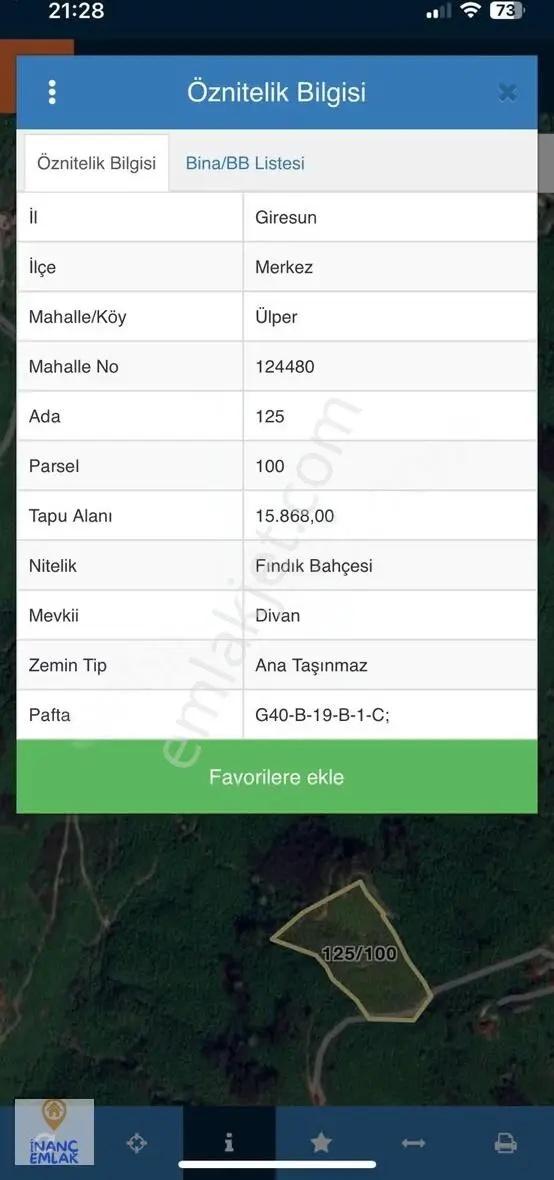This screenshot has width=554, height=1180.
Task: Open the three-dot menu in dialog header
Action: tap(52, 92)
